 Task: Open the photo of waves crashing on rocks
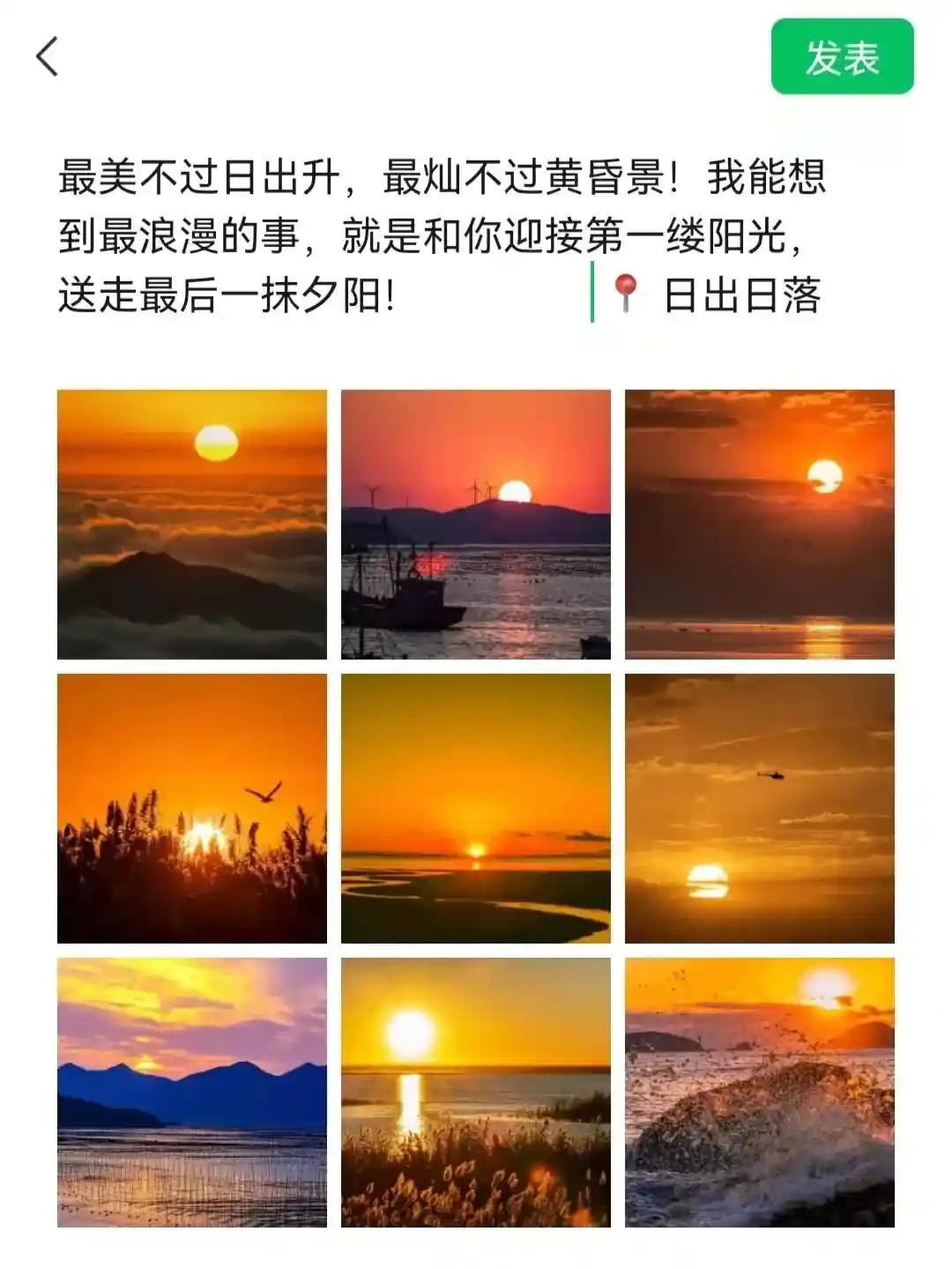pos(760,1093)
